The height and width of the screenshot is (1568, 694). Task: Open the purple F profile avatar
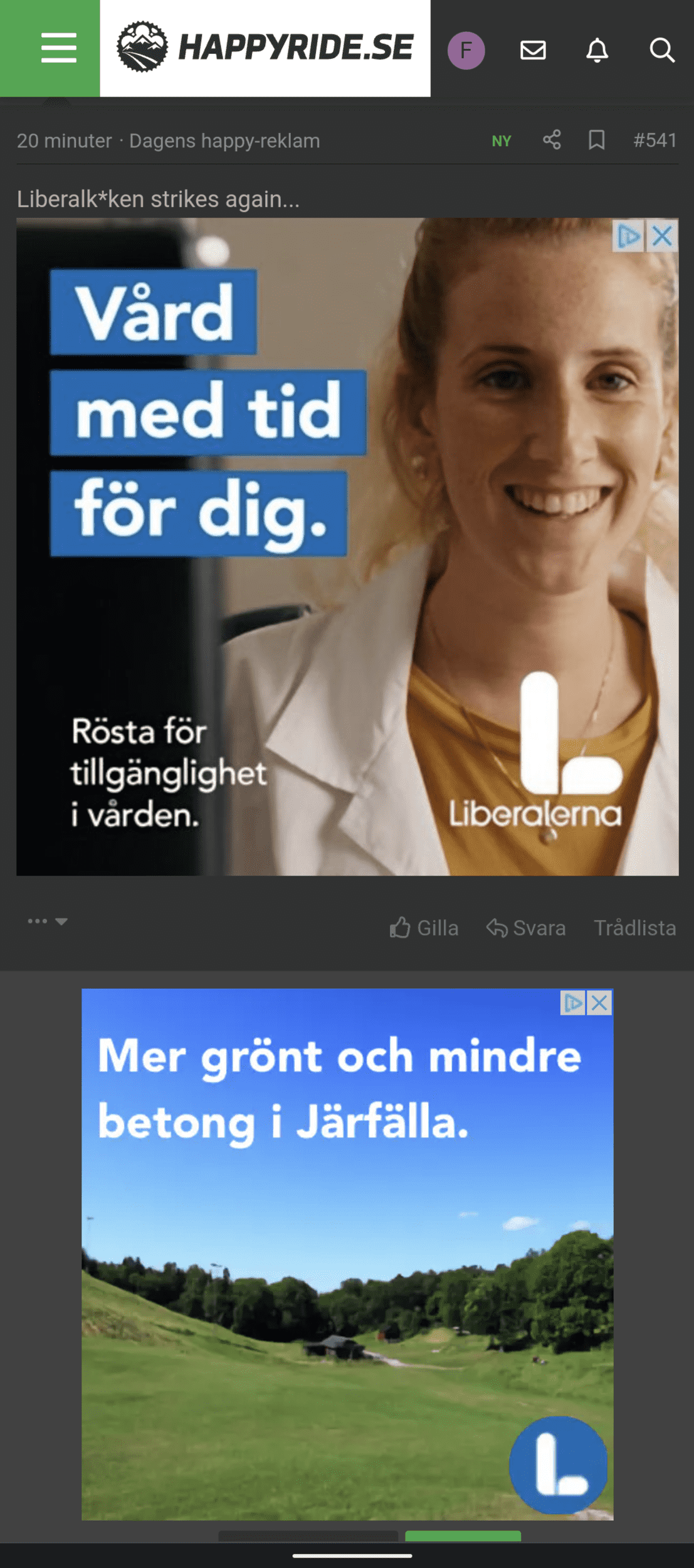[466, 50]
